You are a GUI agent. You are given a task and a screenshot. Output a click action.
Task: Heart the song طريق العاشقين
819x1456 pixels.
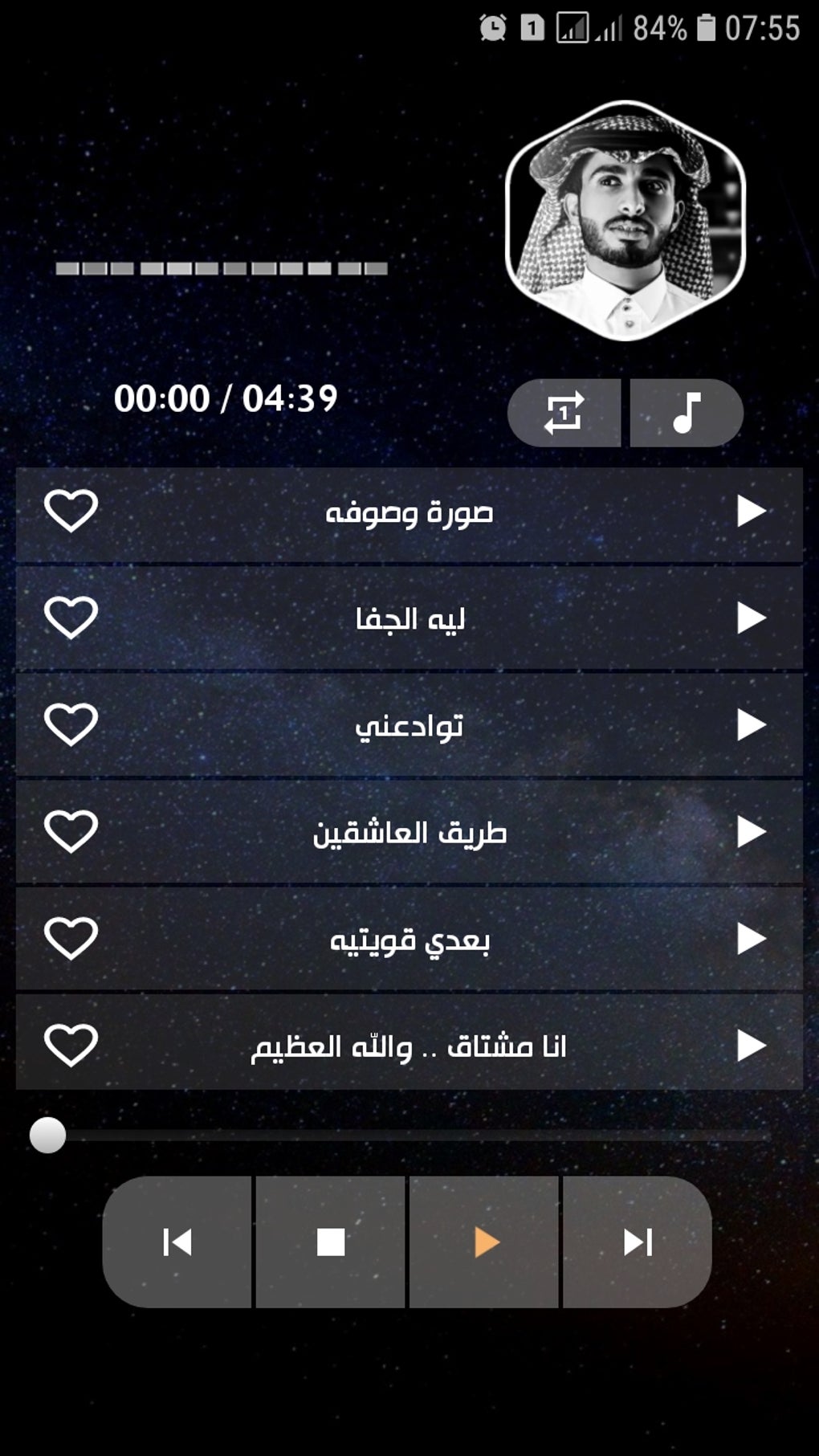(x=71, y=831)
